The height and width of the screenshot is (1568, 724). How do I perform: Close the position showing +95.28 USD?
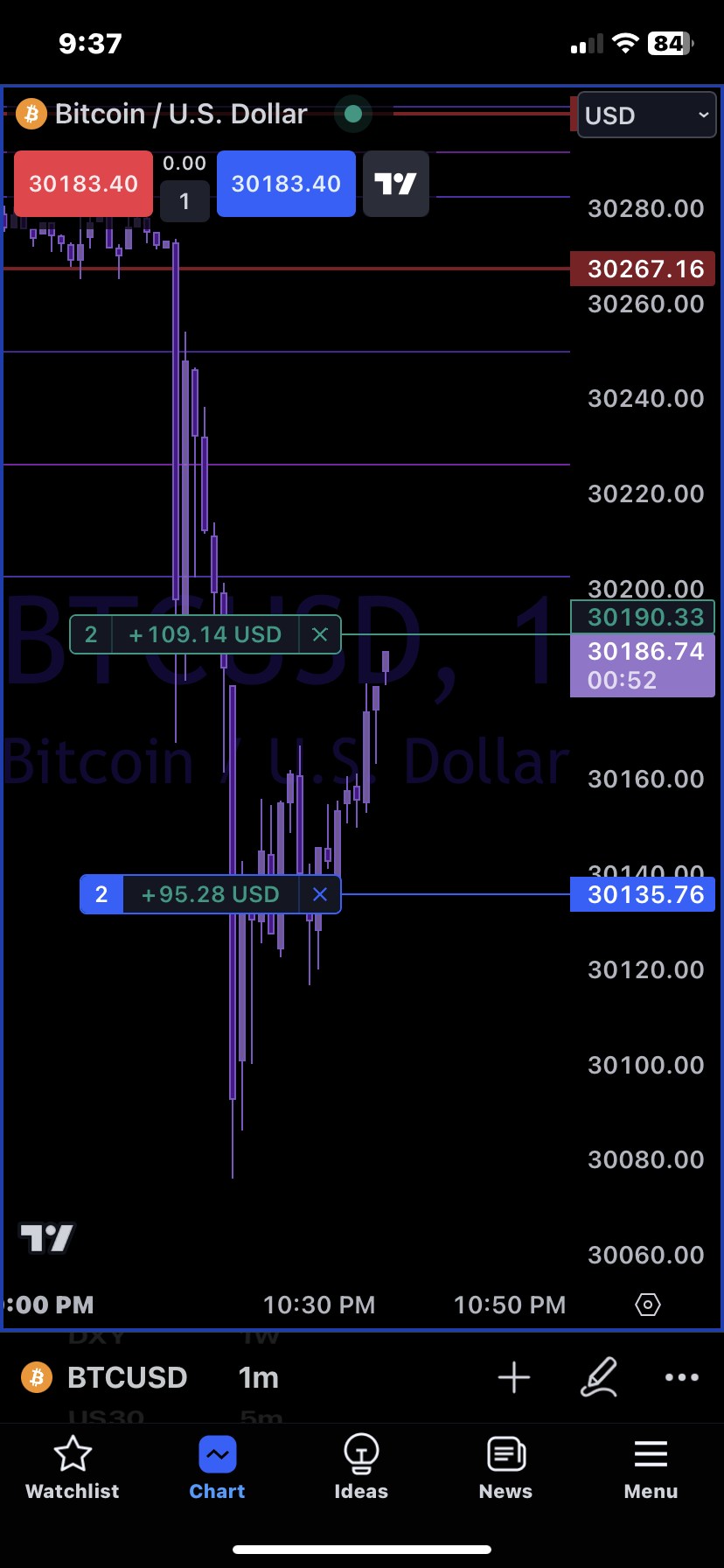tap(320, 894)
